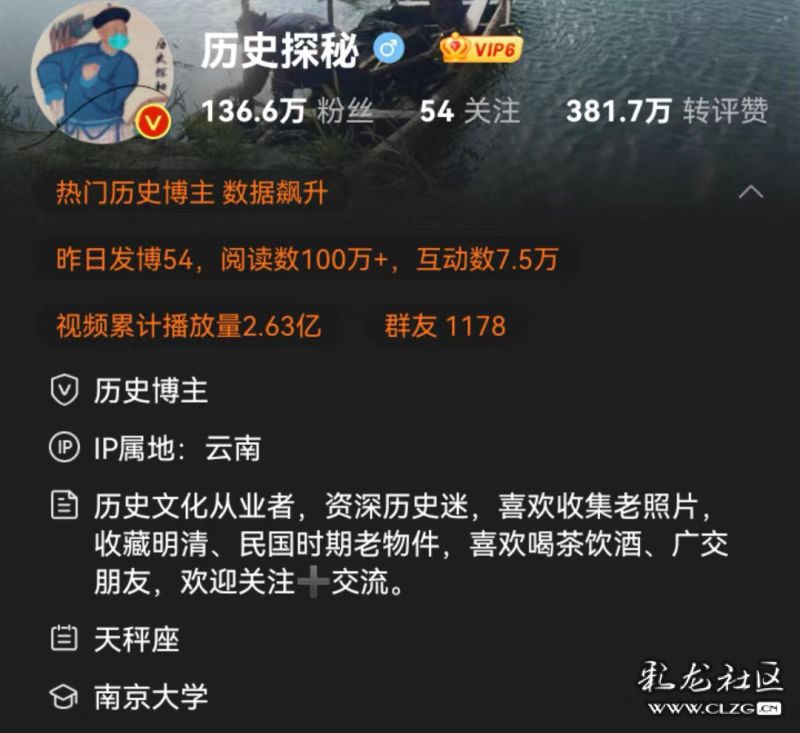800x733 pixels.
Task: Collapse the profile details chevron
Action: point(750,192)
